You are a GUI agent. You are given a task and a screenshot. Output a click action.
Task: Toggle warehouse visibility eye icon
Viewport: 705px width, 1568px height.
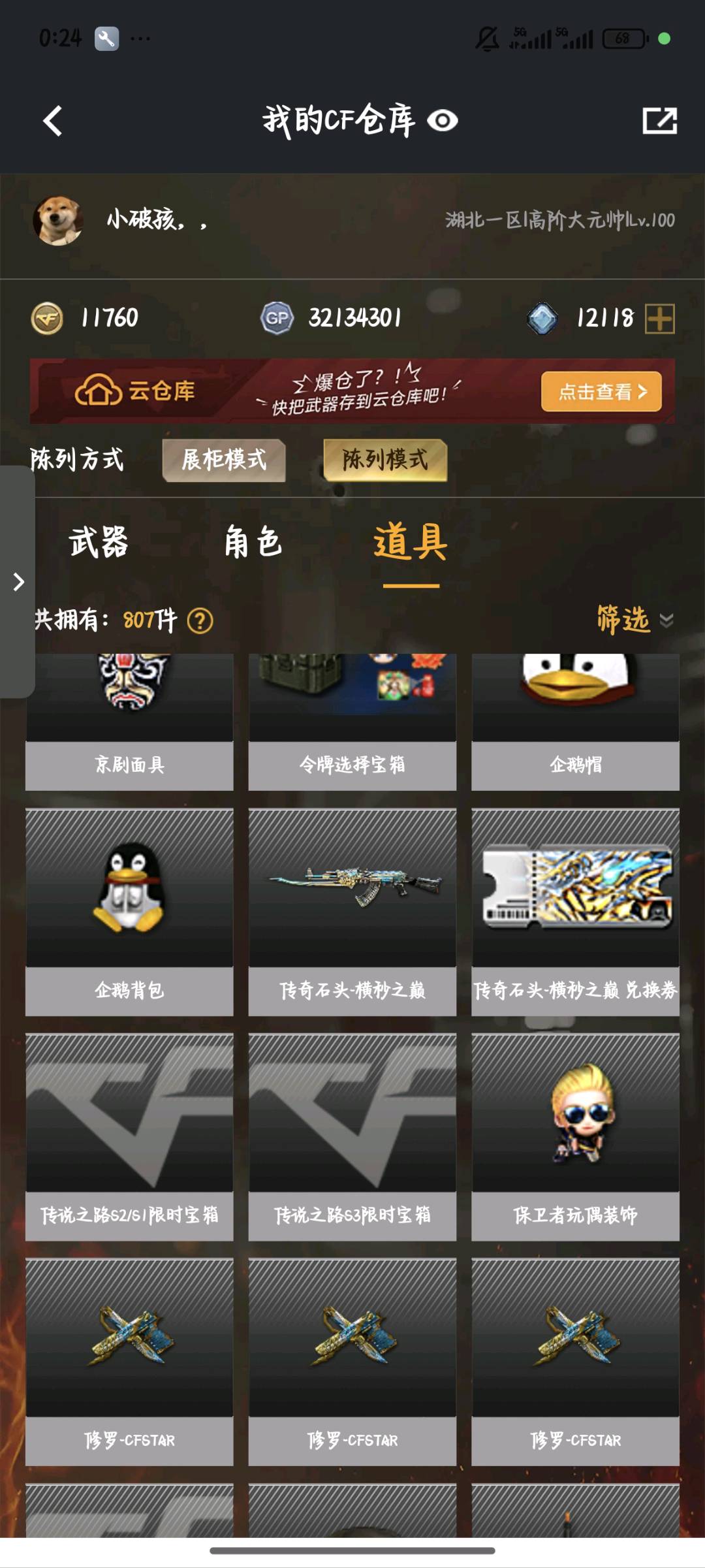[x=443, y=121]
